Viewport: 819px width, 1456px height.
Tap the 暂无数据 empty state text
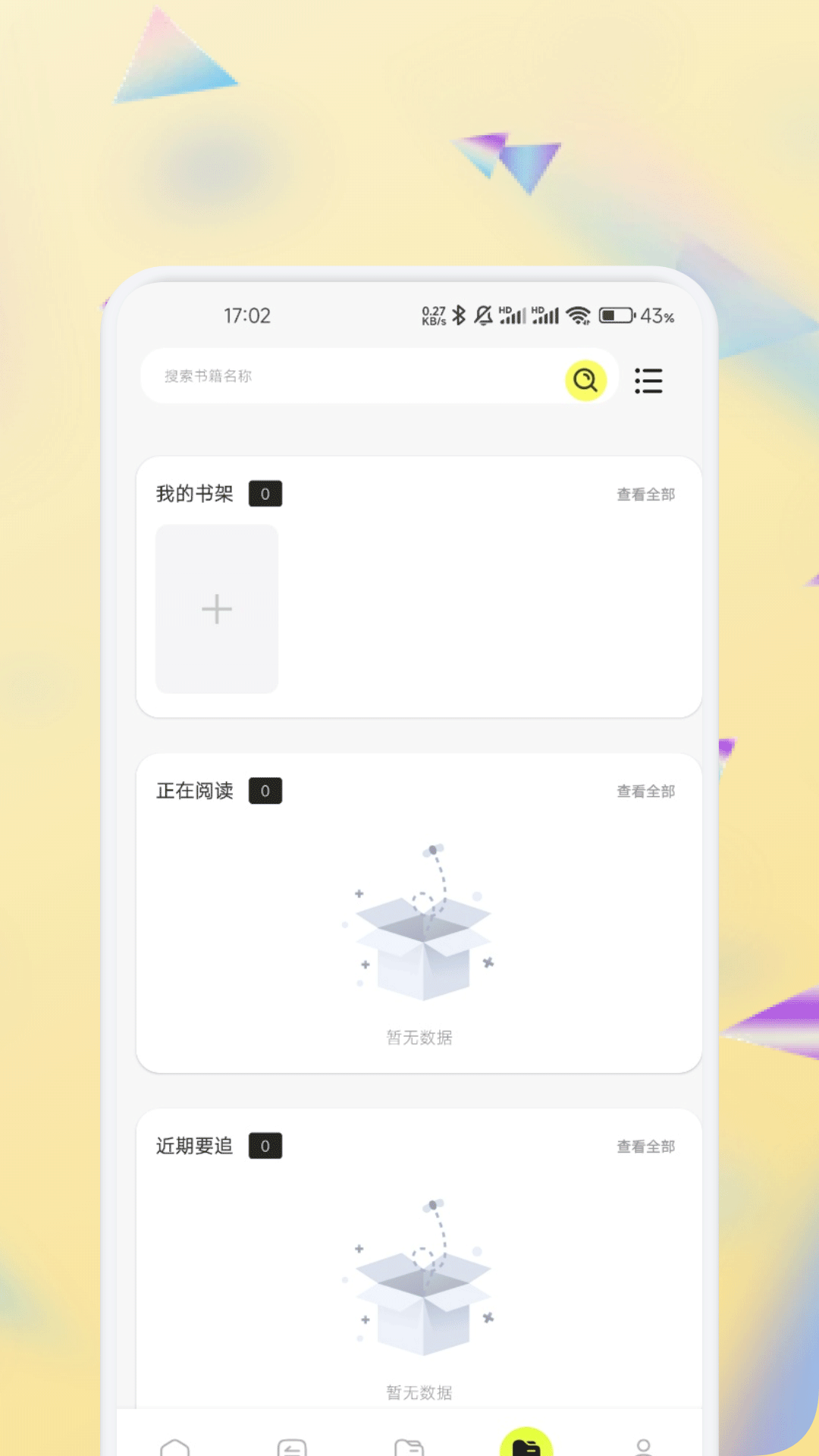pyautogui.click(x=420, y=1038)
